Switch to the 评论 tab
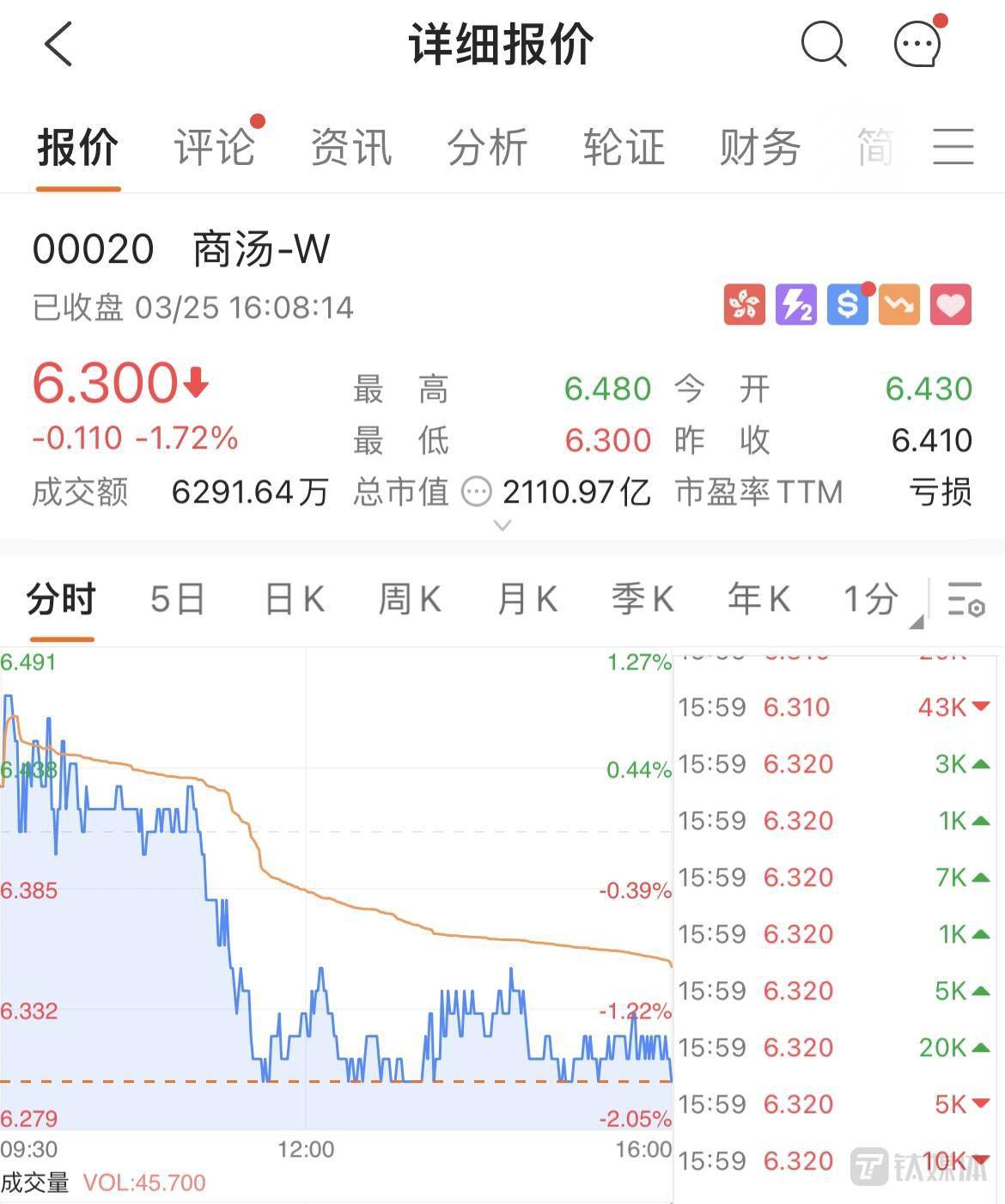1005x1204 pixels. point(215,147)
